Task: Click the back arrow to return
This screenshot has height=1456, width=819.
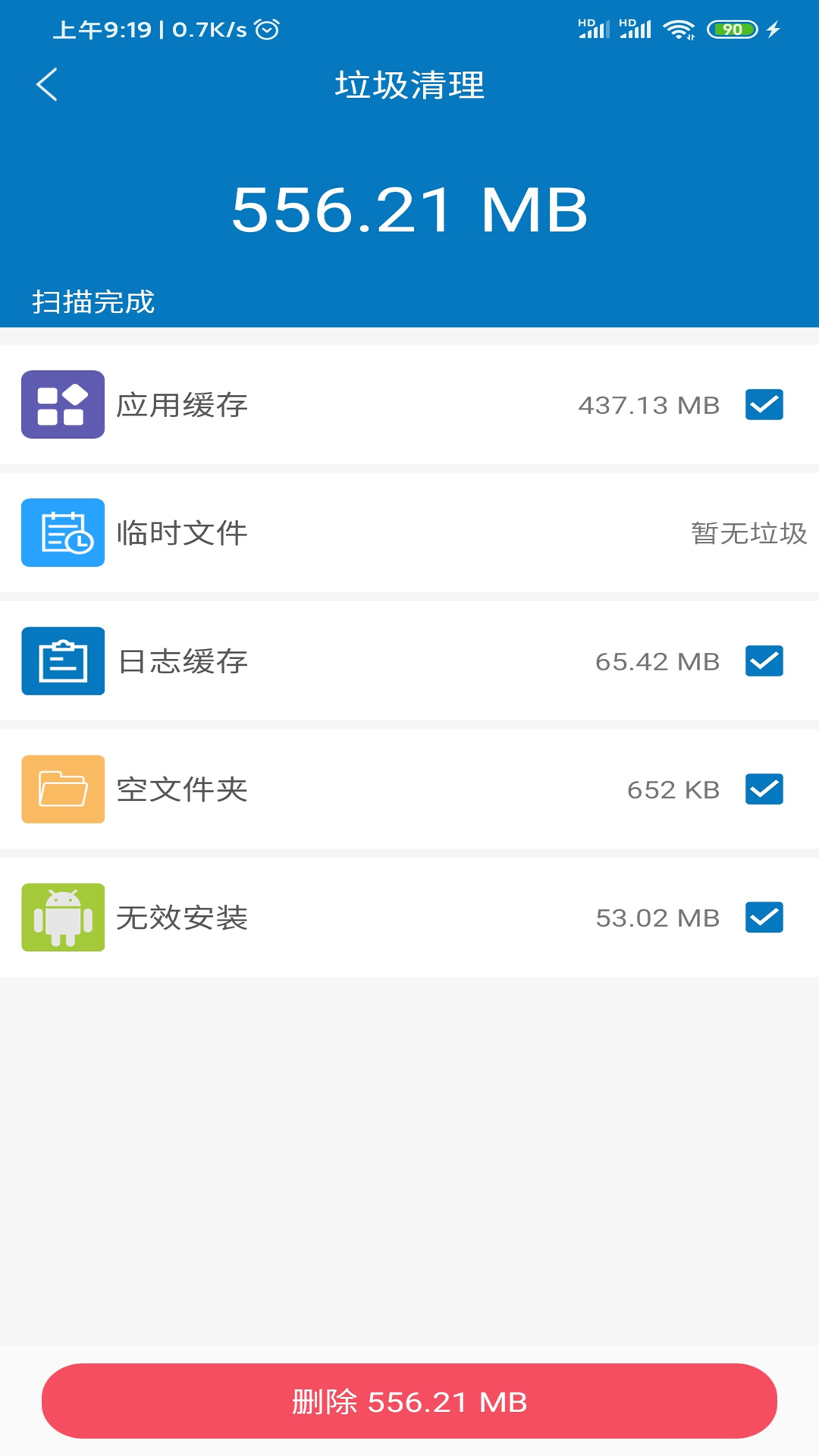Action: click(47, 86)
